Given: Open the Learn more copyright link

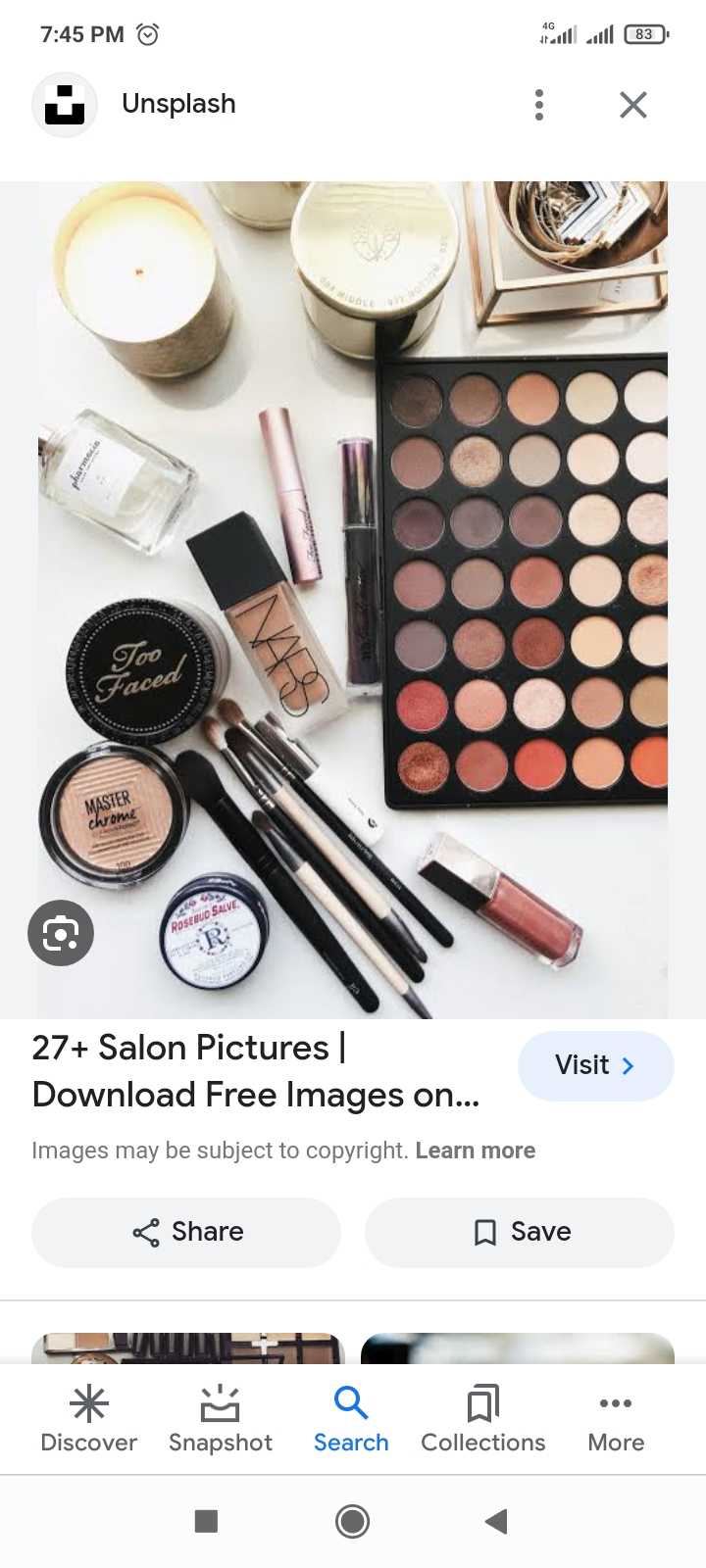Looking at the screenshot, I should point(476,1150).
